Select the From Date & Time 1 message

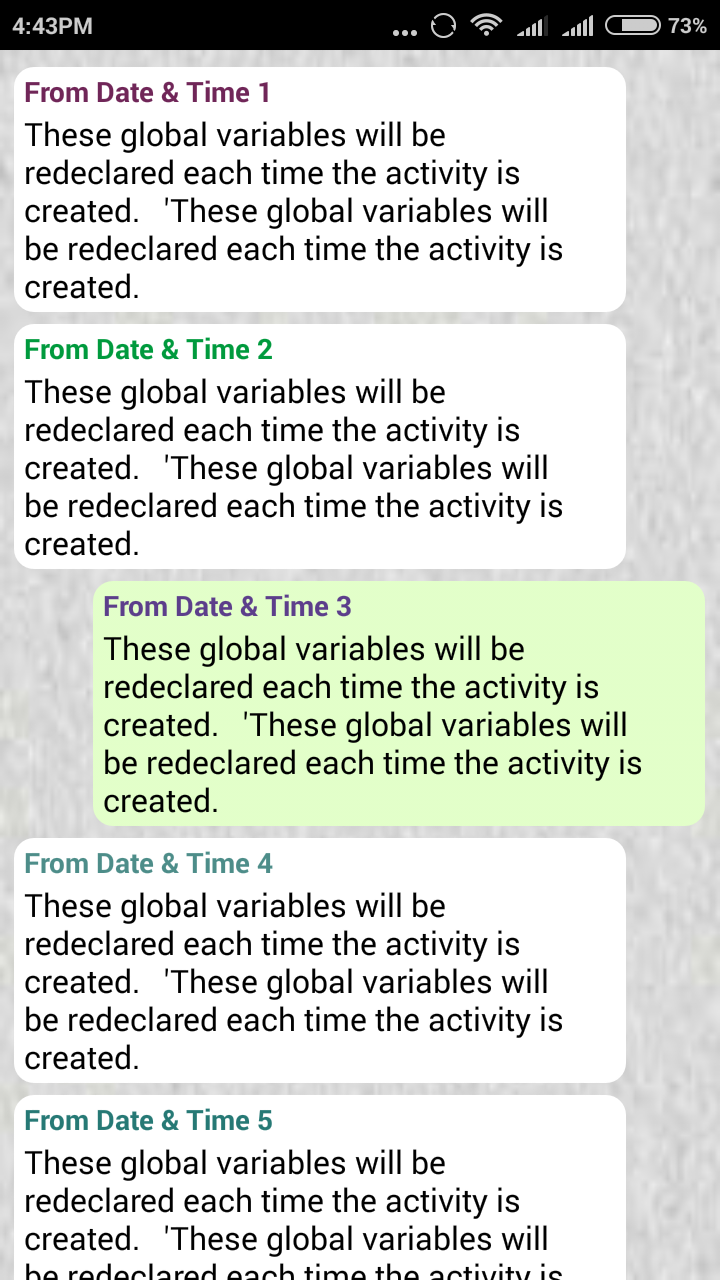click(320, 190)
